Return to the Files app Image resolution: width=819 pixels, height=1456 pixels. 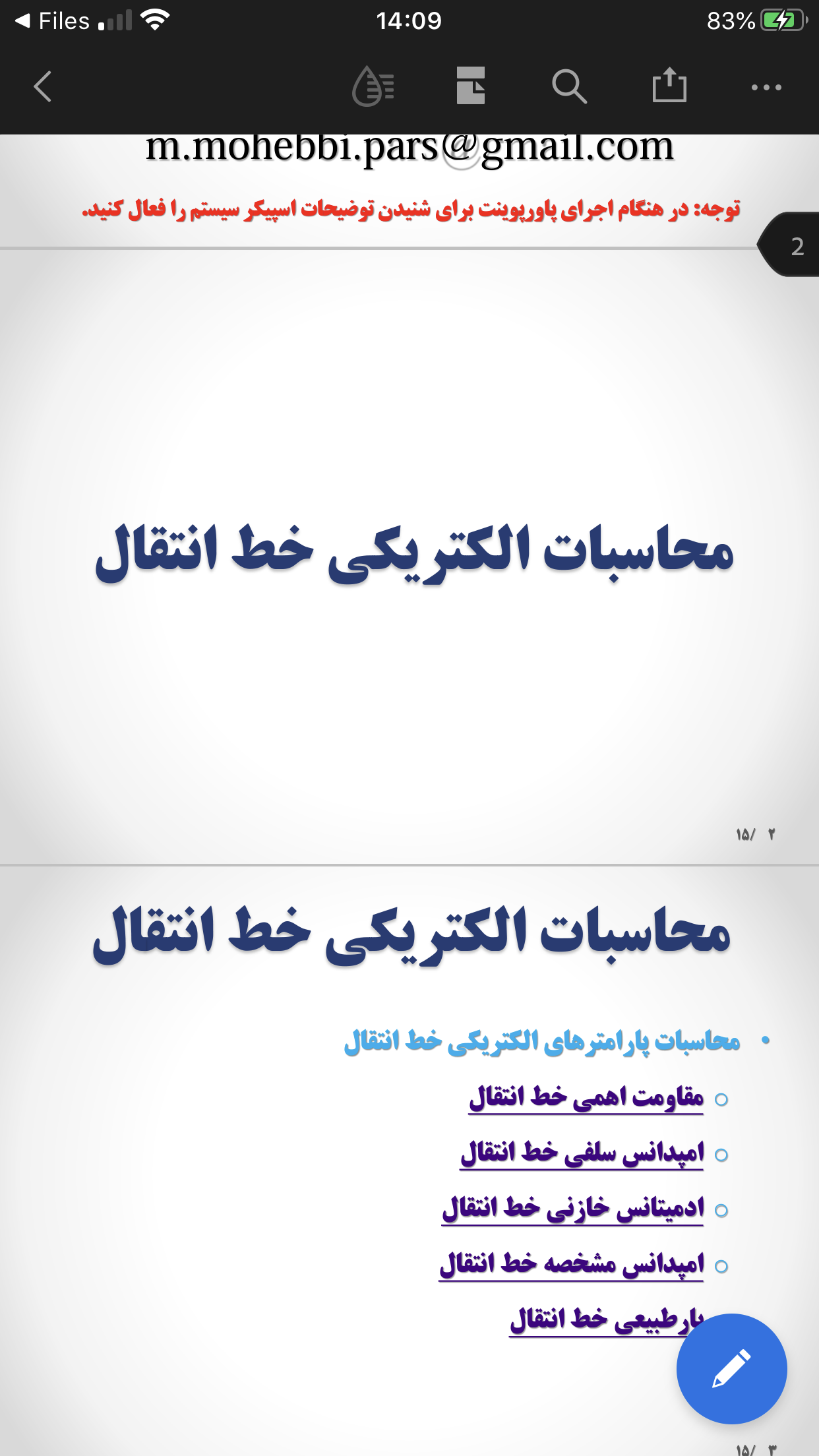click(53, 21)
